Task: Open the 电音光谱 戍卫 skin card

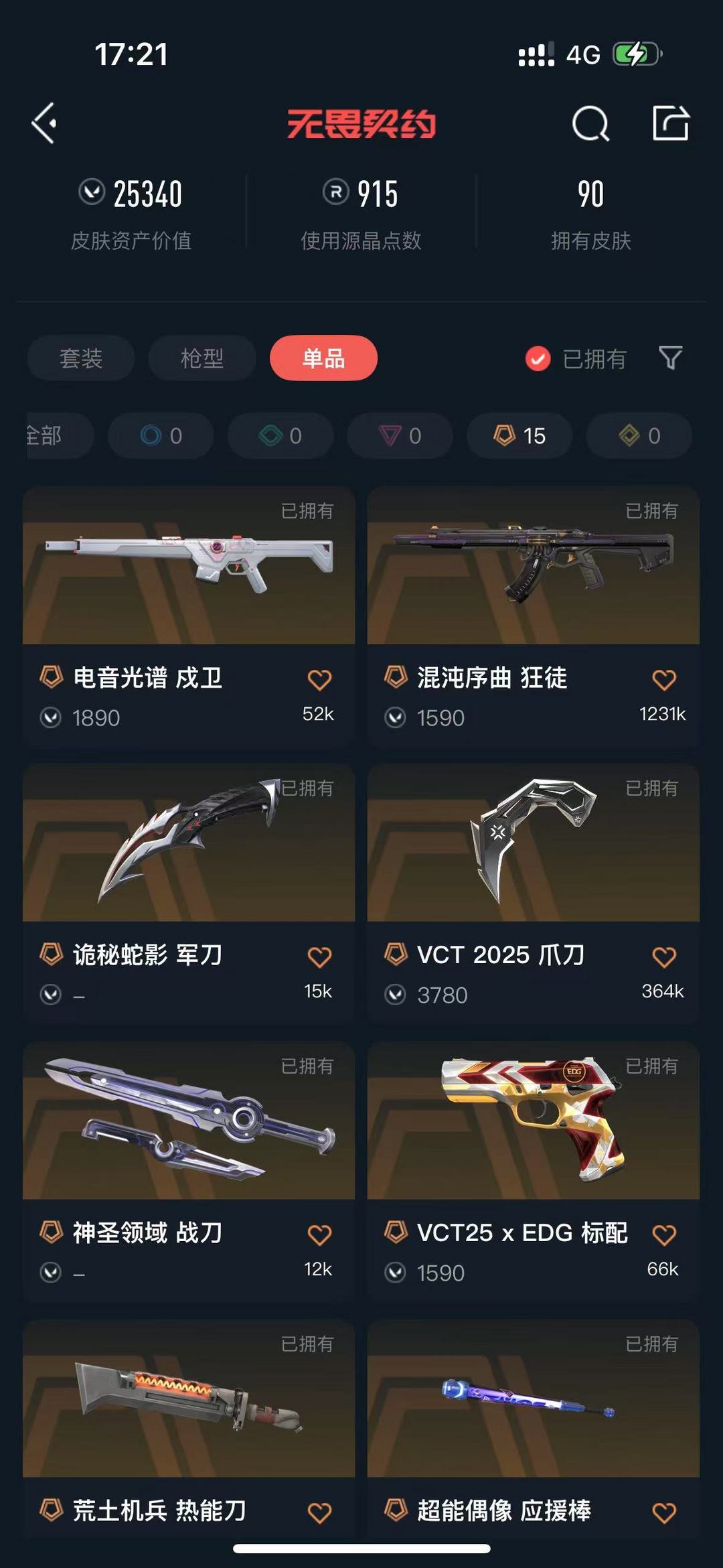Action: [x=189, y=616]
